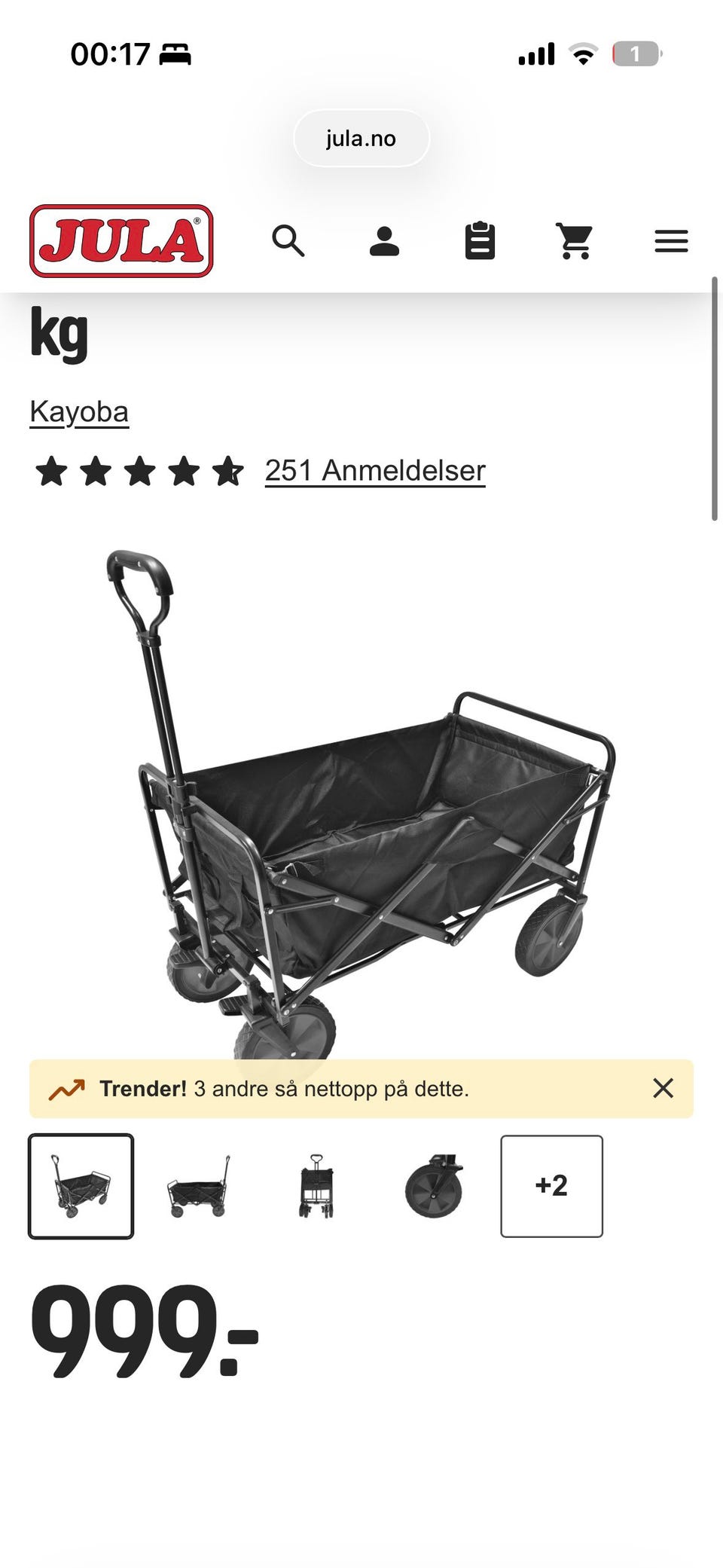The height and width of the screenshot is (1568, 723).
Task: Dismiss the Trender notification banner
Action: (663, 1088)
